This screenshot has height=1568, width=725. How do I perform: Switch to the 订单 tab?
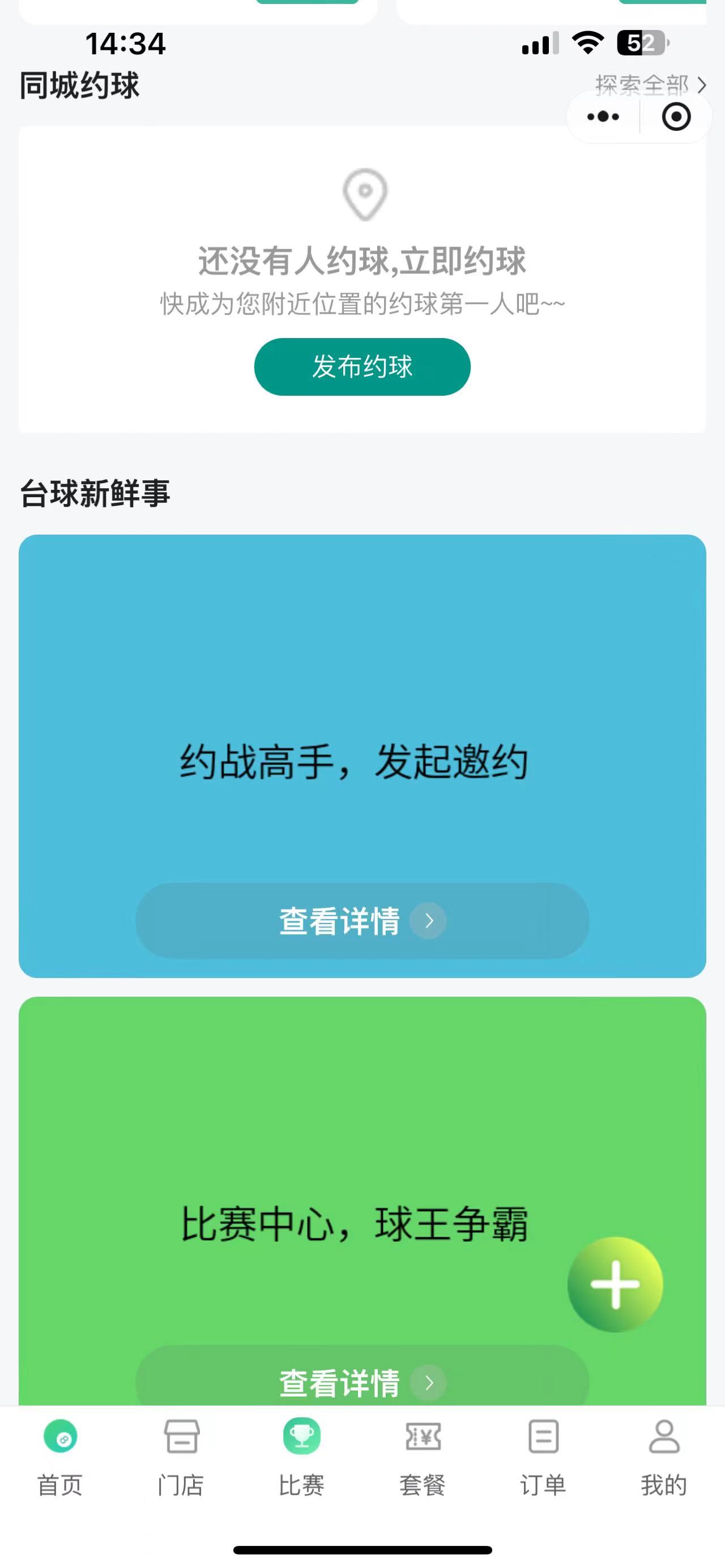coord(543,1458)
